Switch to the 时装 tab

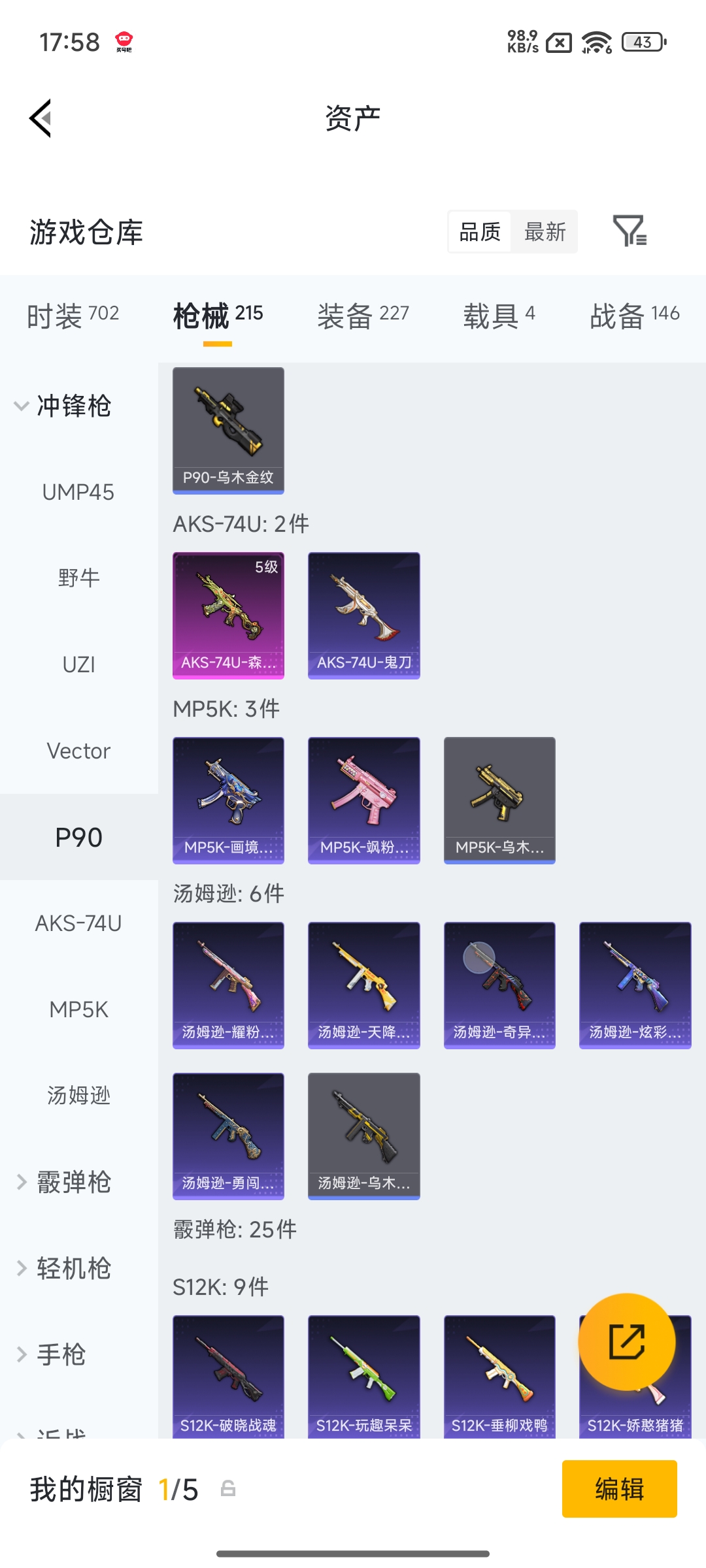pos(73,316)
